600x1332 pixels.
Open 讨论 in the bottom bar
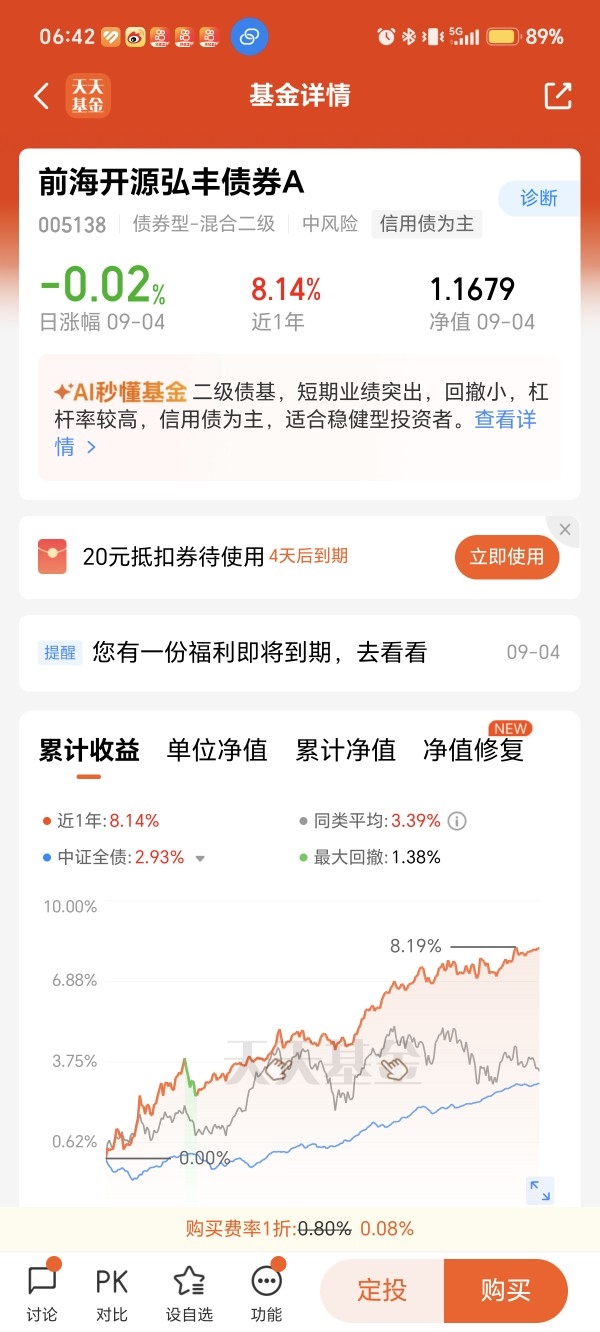click(x=42, y=1291)
